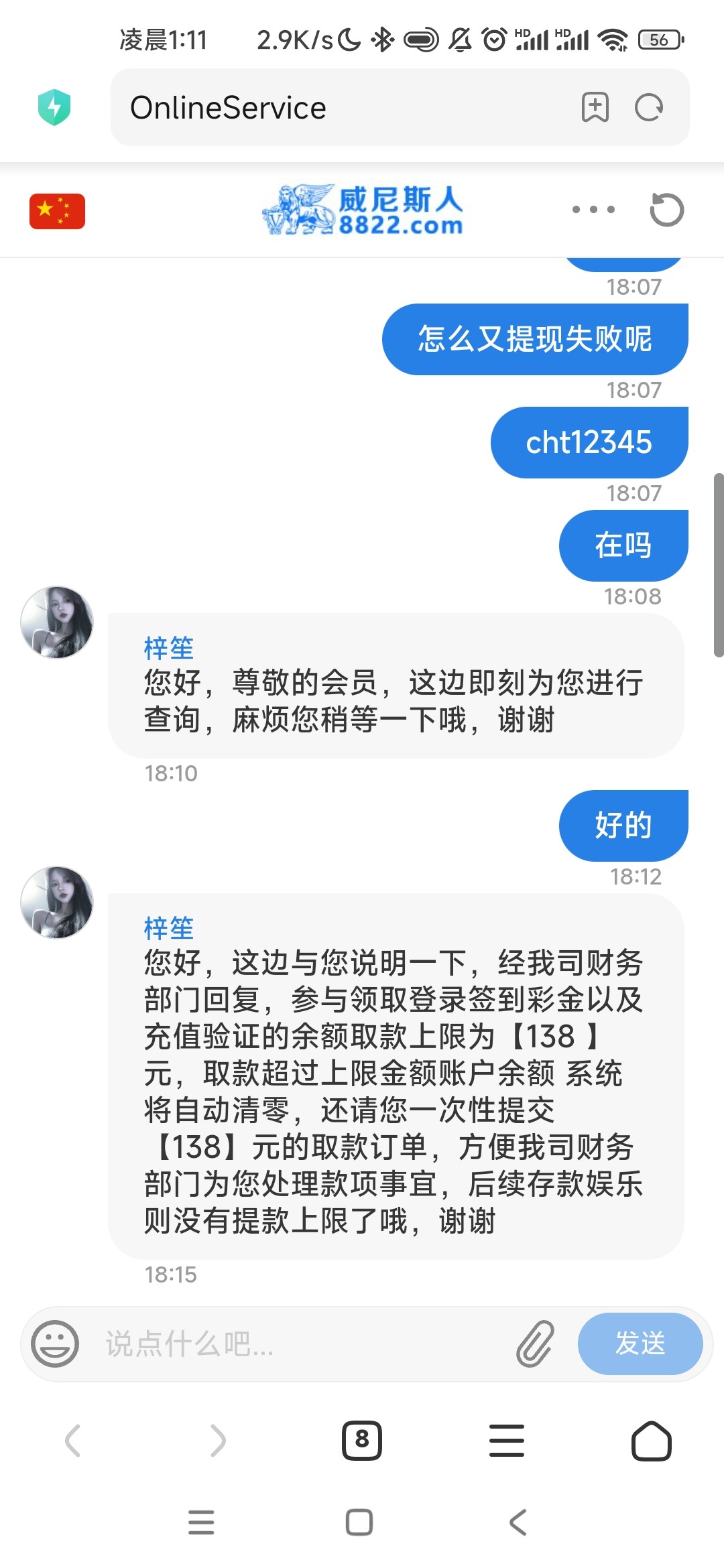Screen dimensions: 724x1568
Task: Open the browser security shield
Action: 54,107
